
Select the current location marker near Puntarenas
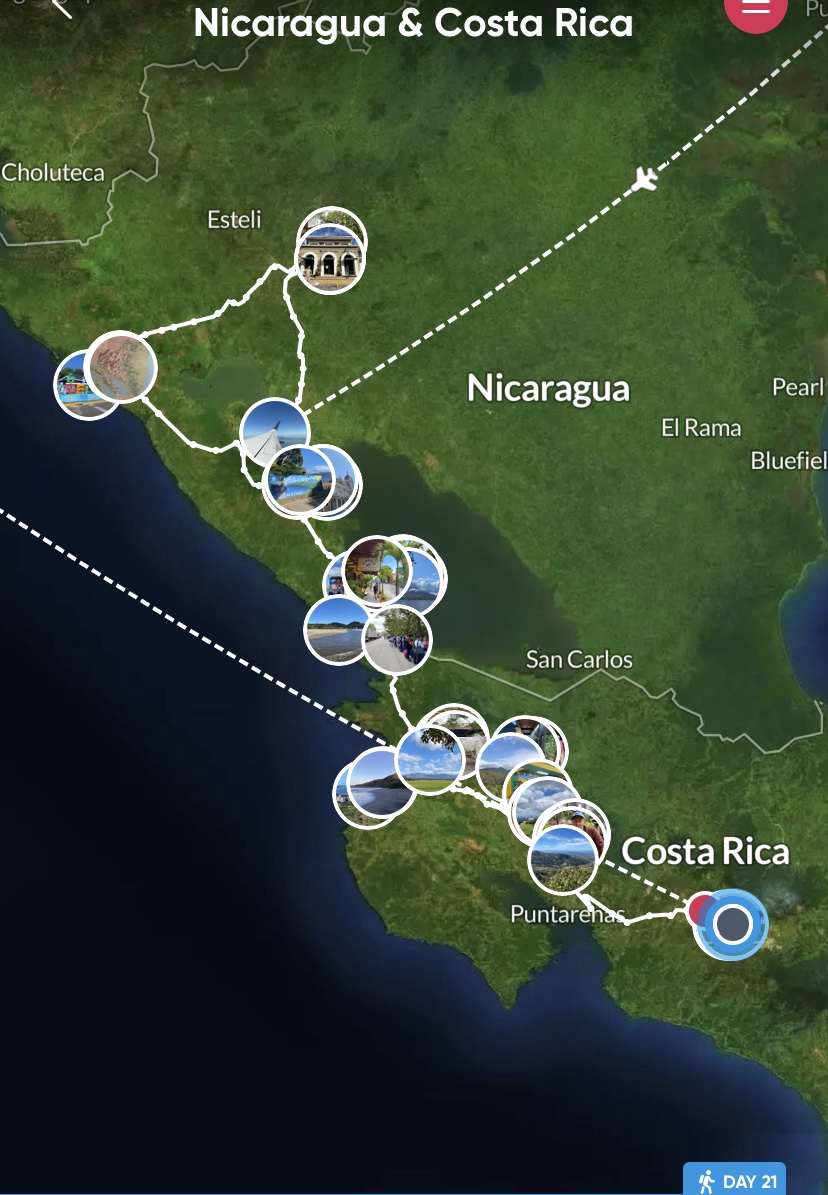[733, 924]
